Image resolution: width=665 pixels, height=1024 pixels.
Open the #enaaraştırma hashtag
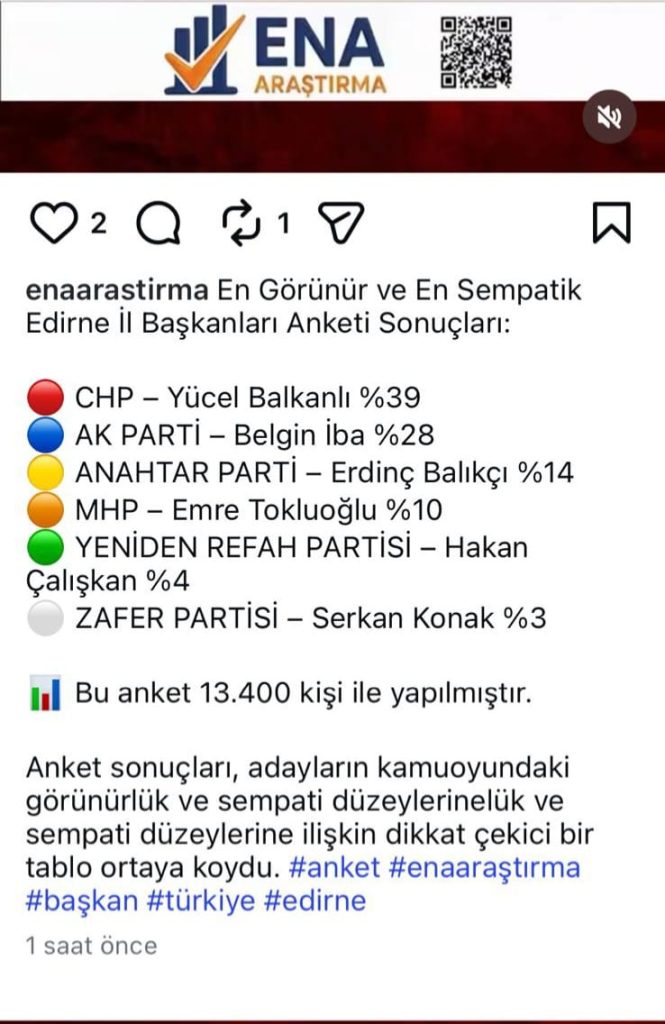tap(484, 866)
